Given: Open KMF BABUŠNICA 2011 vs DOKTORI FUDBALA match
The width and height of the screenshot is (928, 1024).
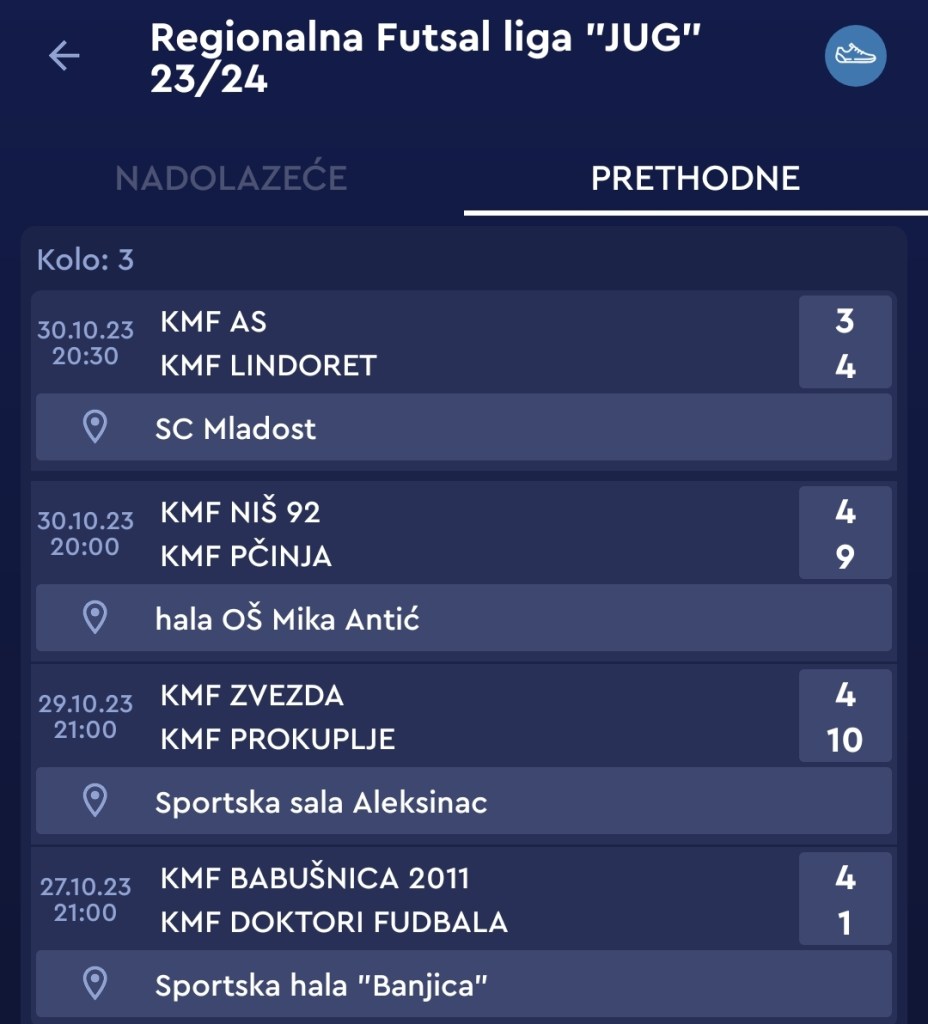Looking at the screenshot, I should (460, 900).
